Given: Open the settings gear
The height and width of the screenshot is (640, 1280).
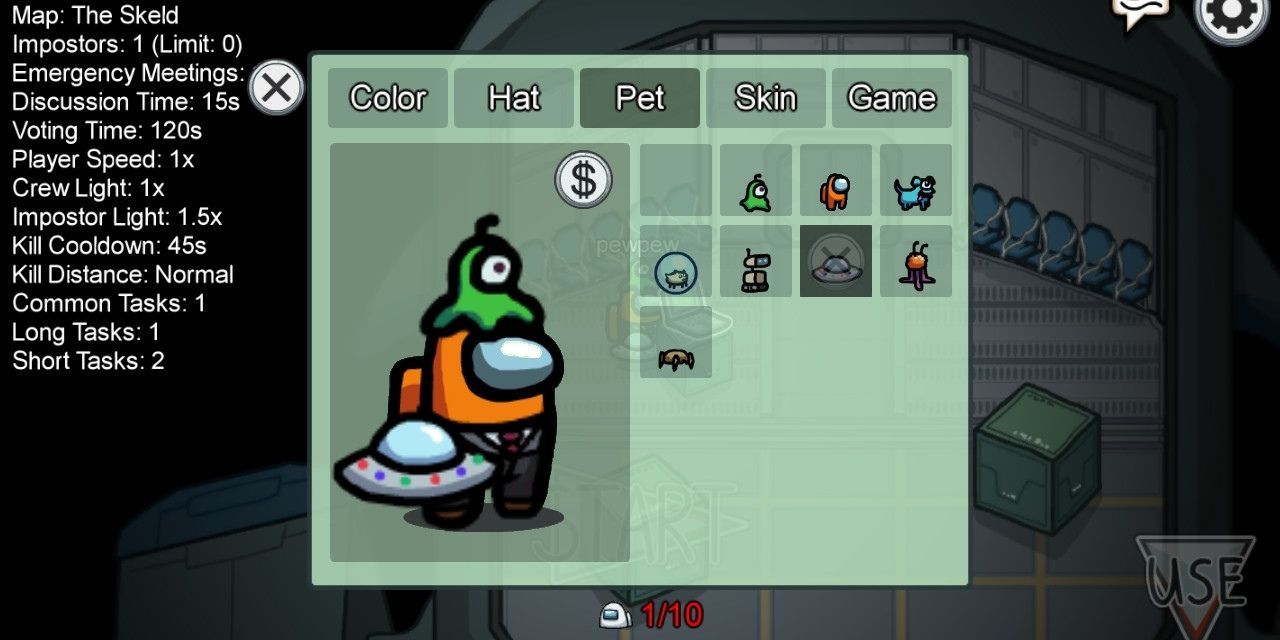Looking at the screenshot, I should click(x=1232, y=14).
